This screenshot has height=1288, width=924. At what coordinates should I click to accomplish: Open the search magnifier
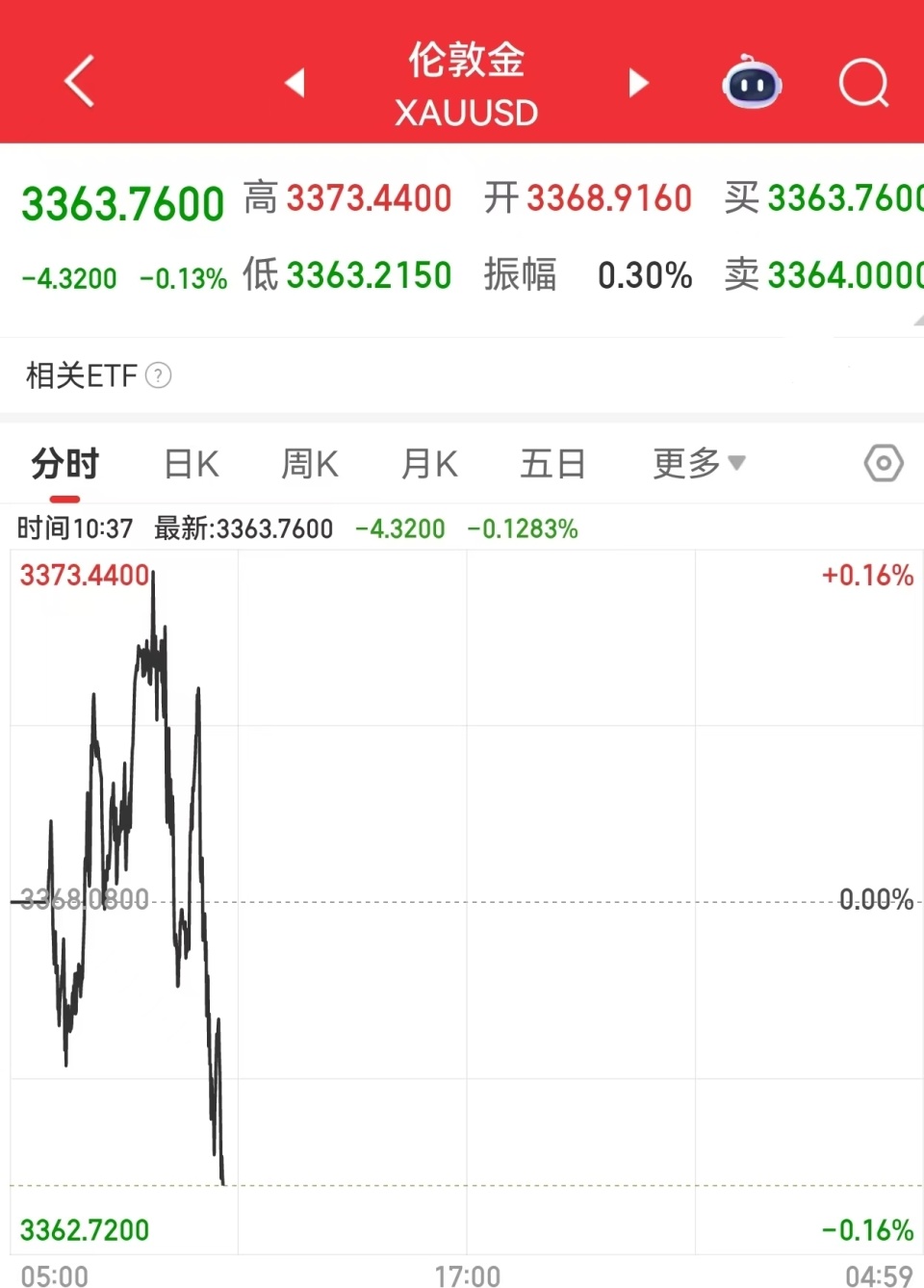(863, 83)
